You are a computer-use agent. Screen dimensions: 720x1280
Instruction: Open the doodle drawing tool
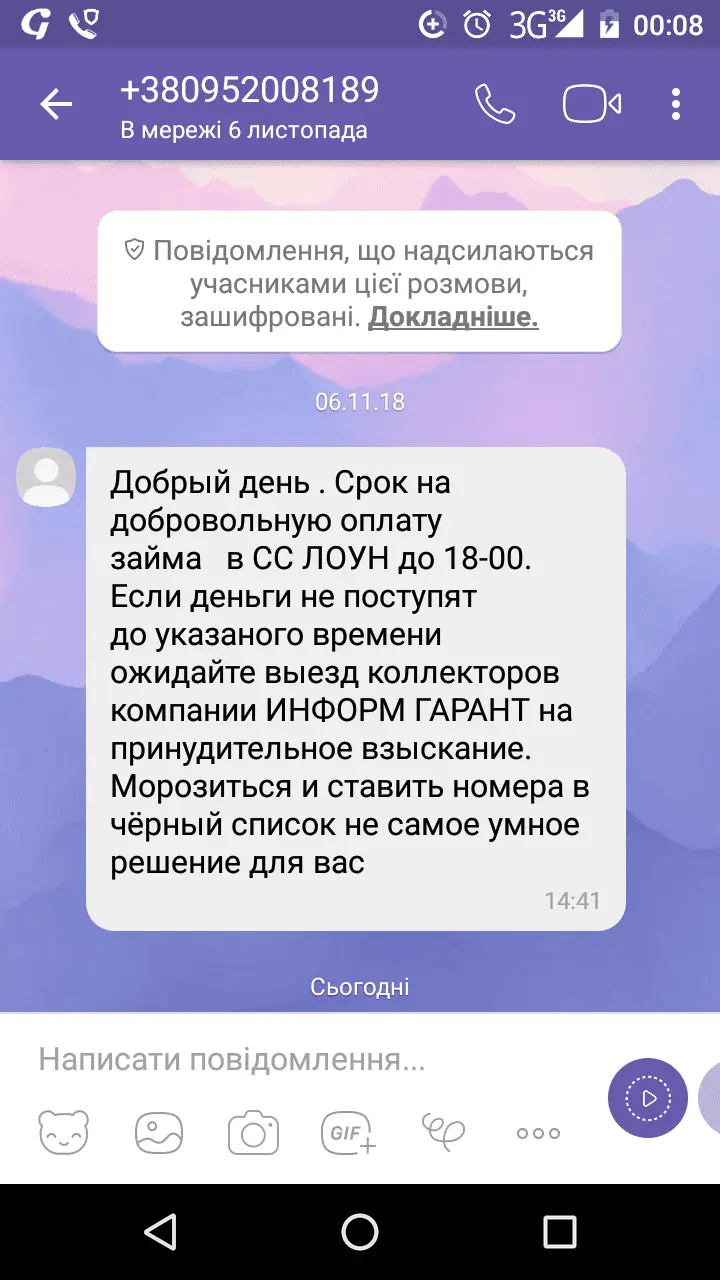click(443, 1133)
